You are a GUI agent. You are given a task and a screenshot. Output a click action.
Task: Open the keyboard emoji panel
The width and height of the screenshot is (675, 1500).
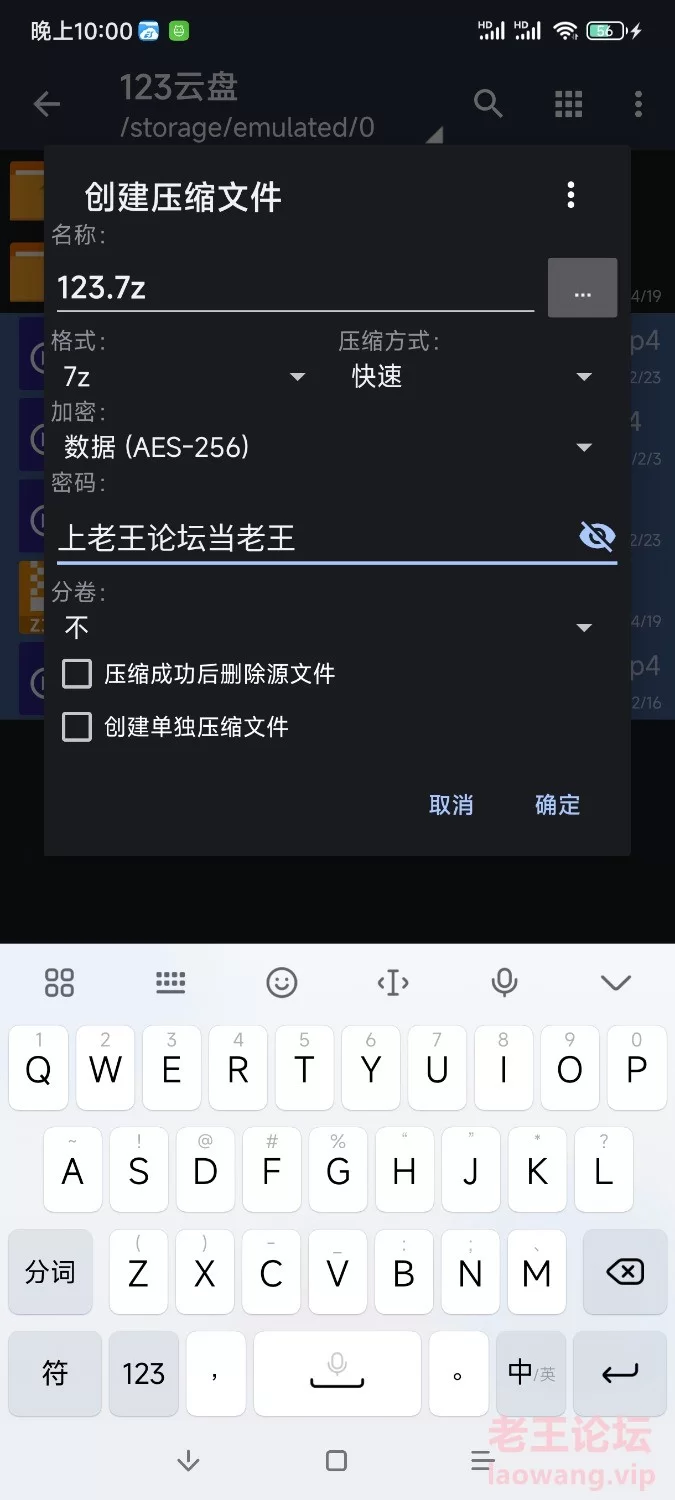click(282, 983)
